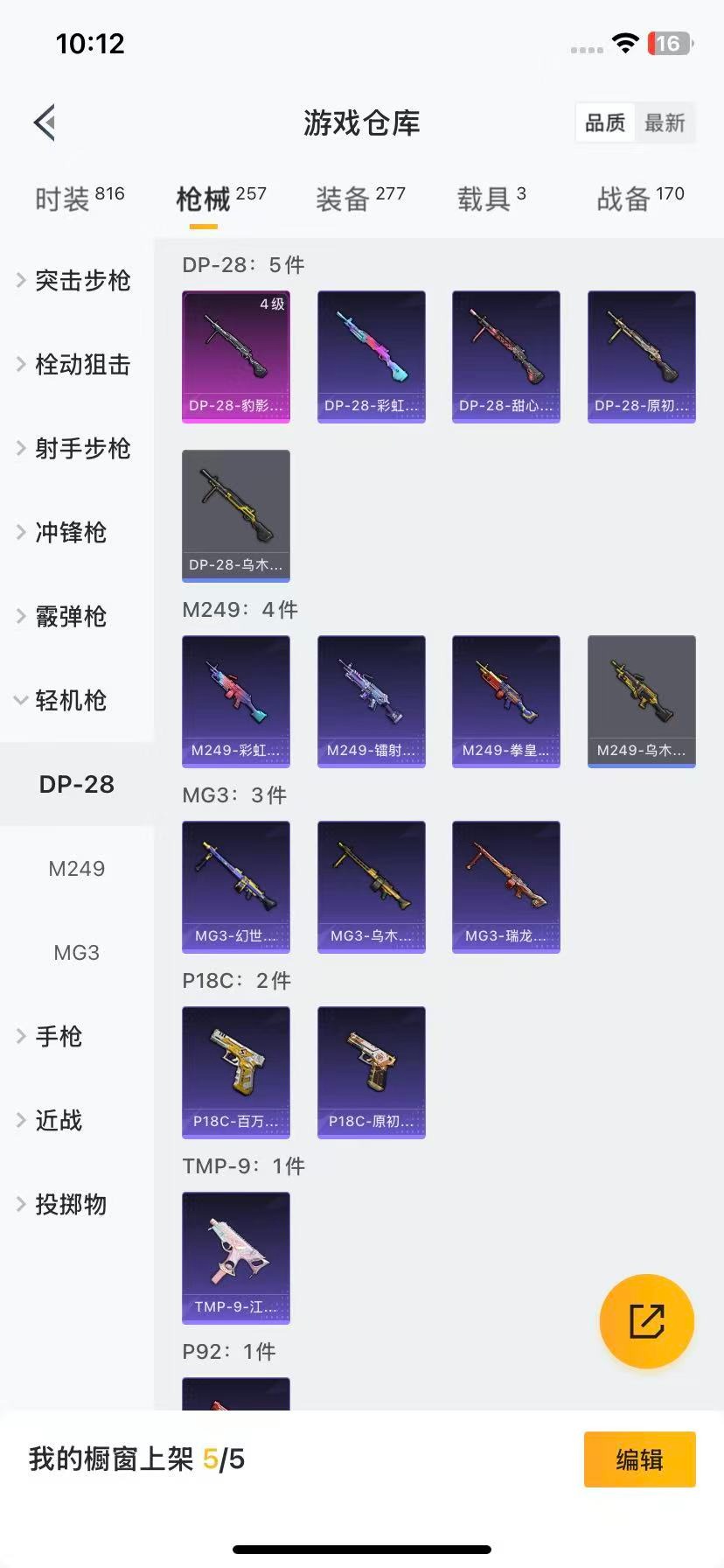
Task: Open the TMP-9-江 weapon skin
Action: coord(235,1257)
